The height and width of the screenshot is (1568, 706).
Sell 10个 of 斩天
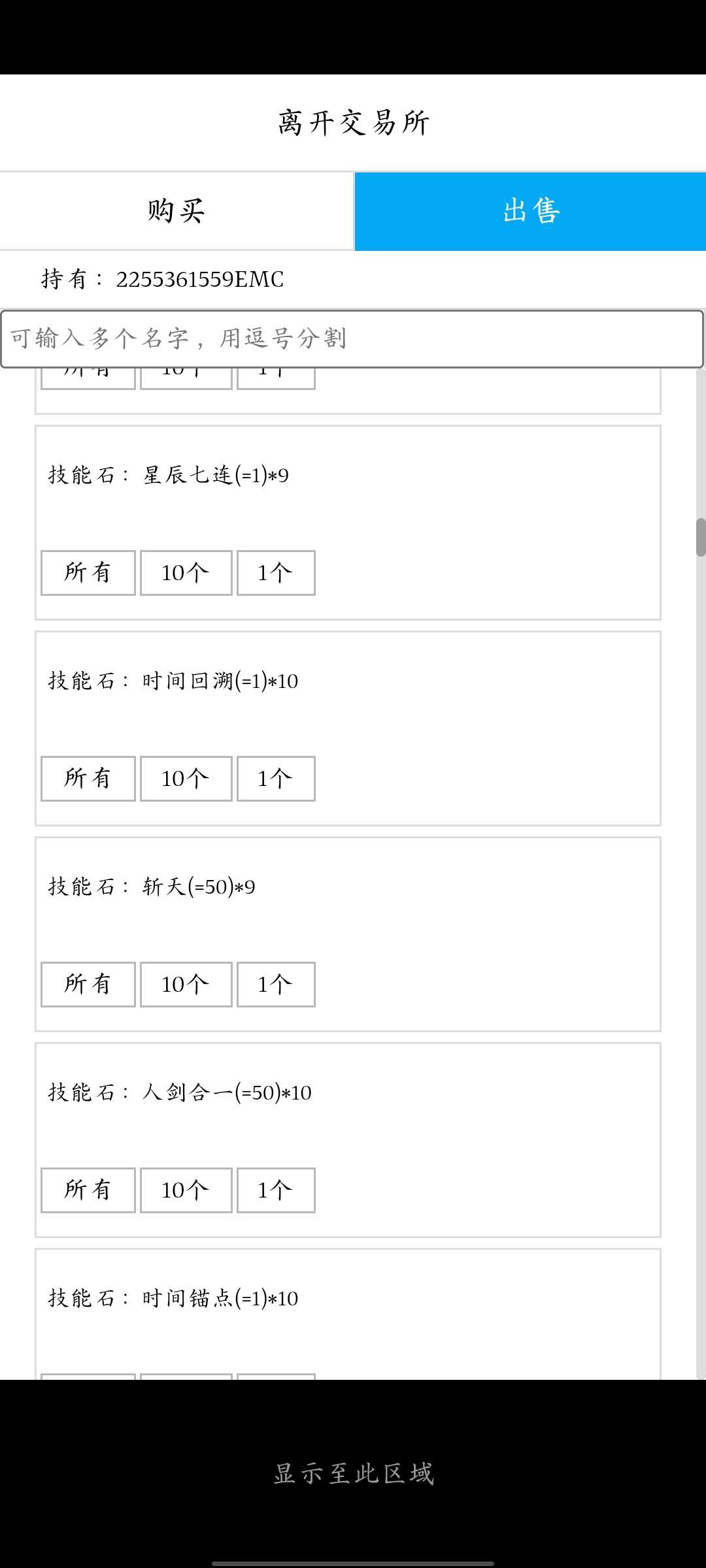[x=186, y=984]
